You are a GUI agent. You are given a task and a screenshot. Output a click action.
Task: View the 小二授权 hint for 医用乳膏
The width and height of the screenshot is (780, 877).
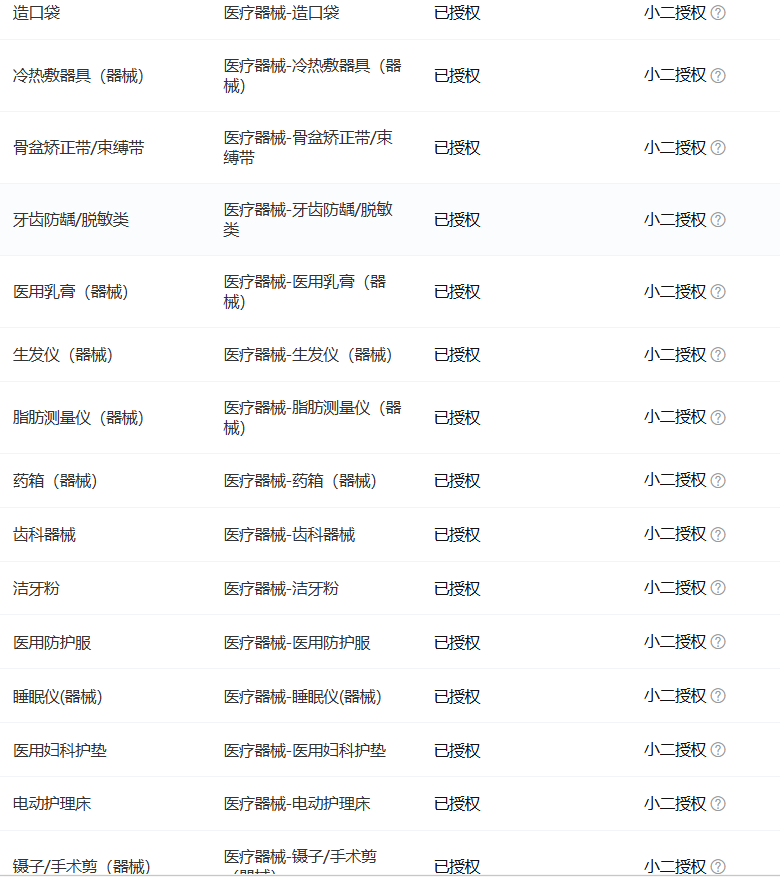pyautogui.click(x=718, y=292)
